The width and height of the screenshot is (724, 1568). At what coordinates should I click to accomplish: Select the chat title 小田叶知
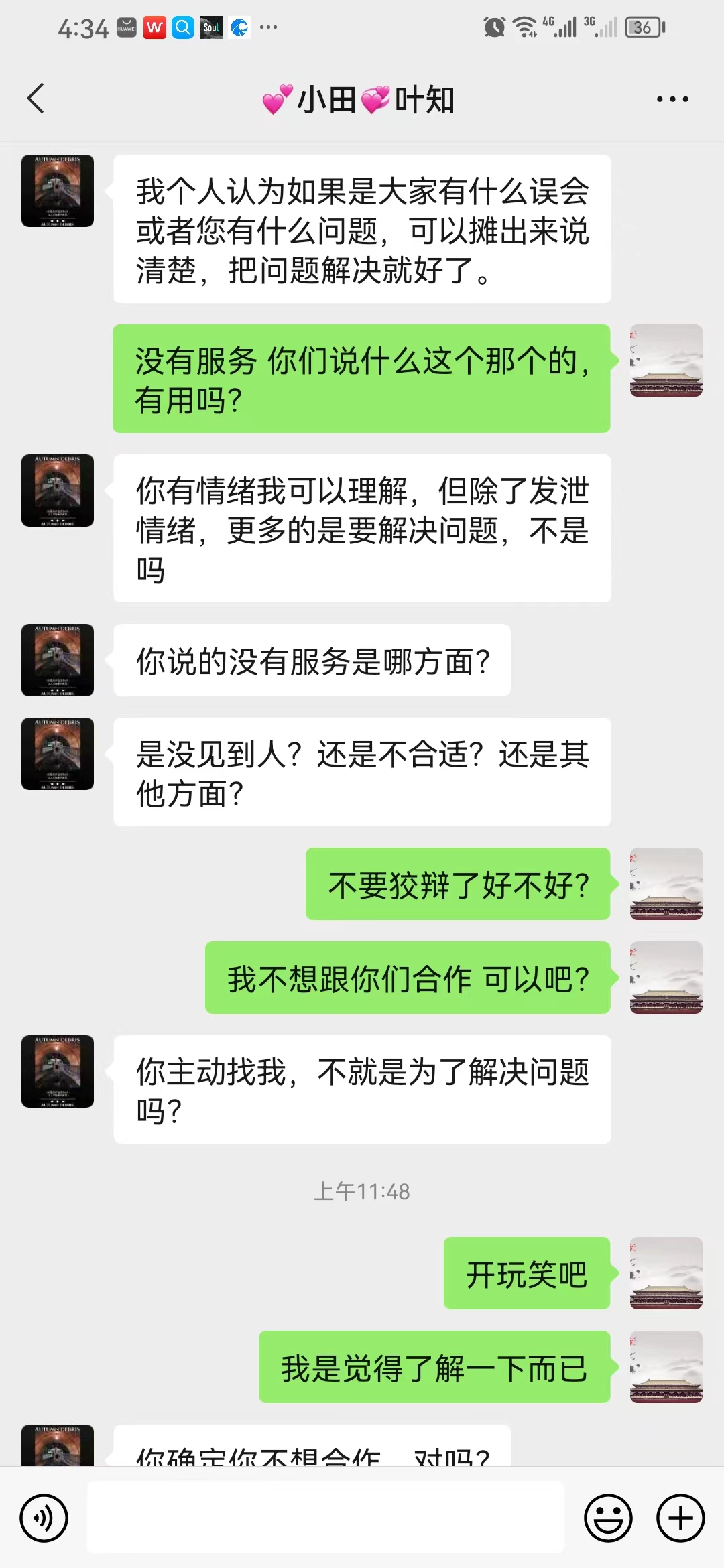tap(360, 99)
